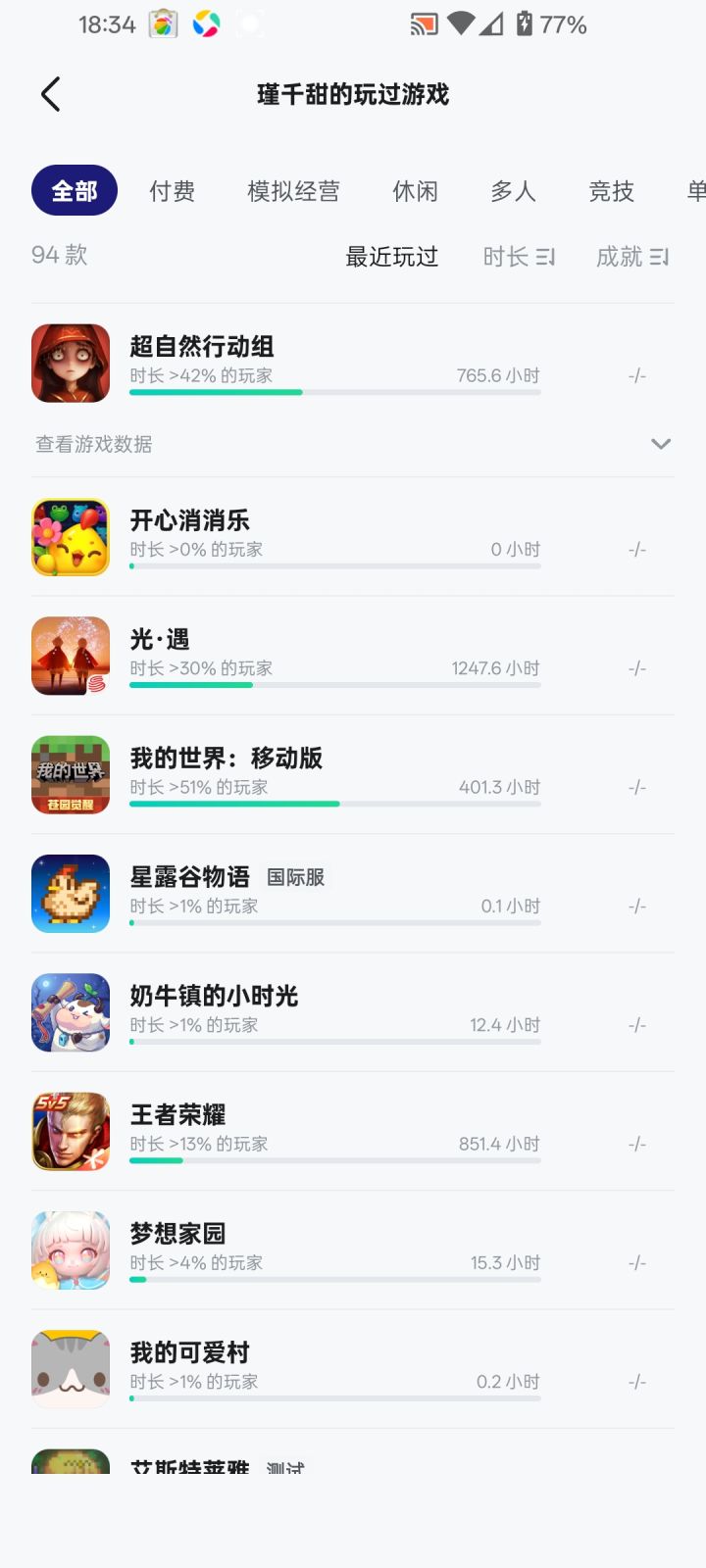Tap the 开心消消乐 game icon

coord(70,537)
